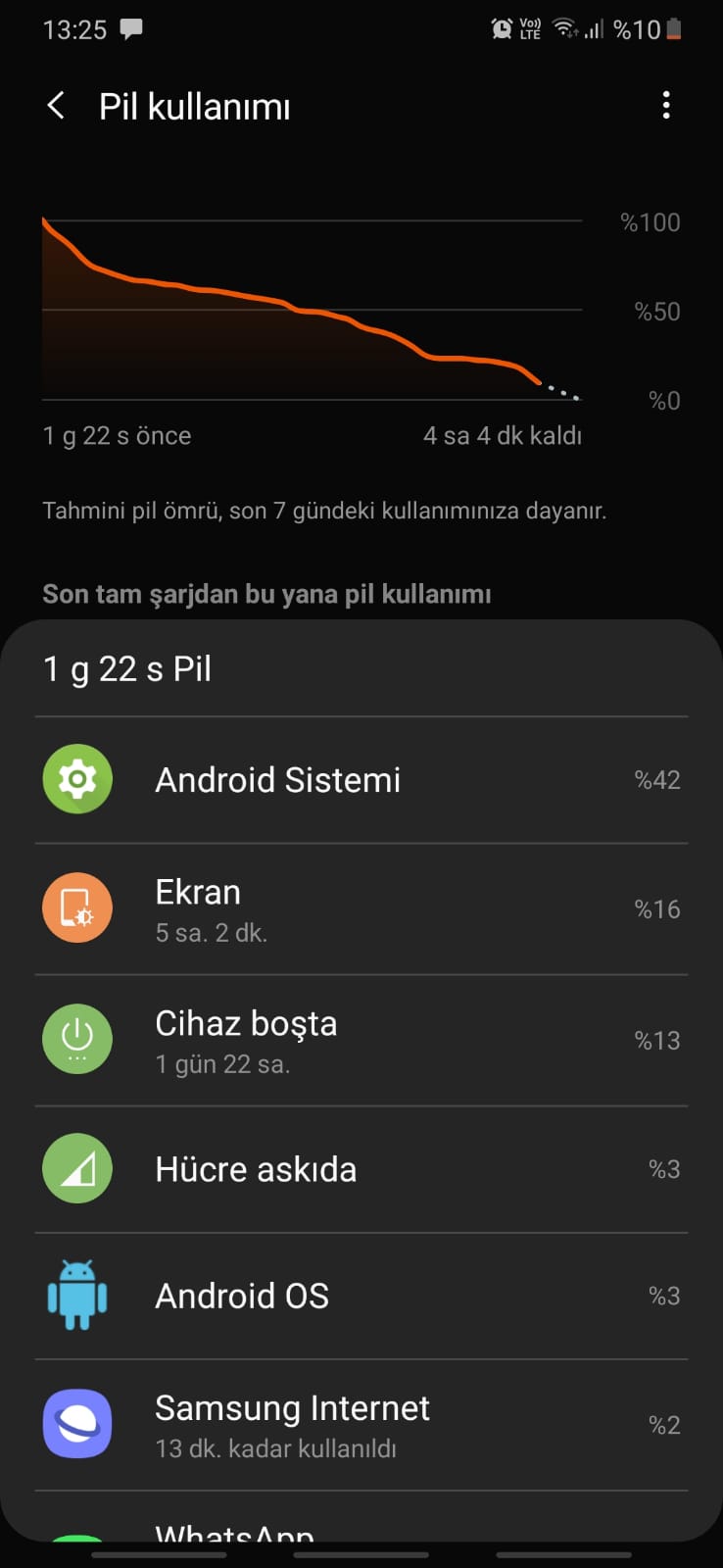Open the Ekran usage row

[361, 909]
